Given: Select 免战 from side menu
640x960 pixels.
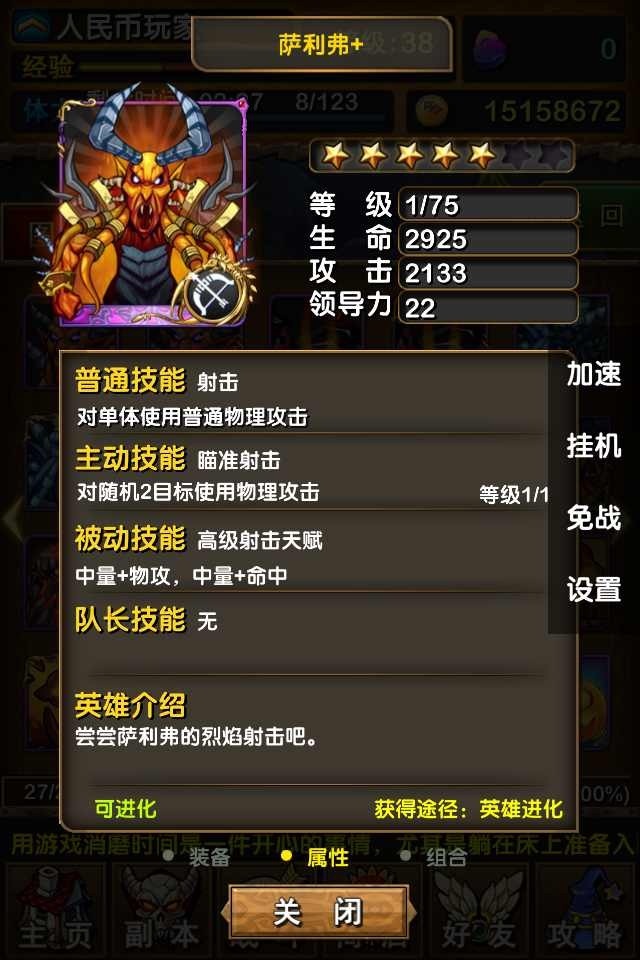Looking at the screenshot, I should (x=594, y=518).
